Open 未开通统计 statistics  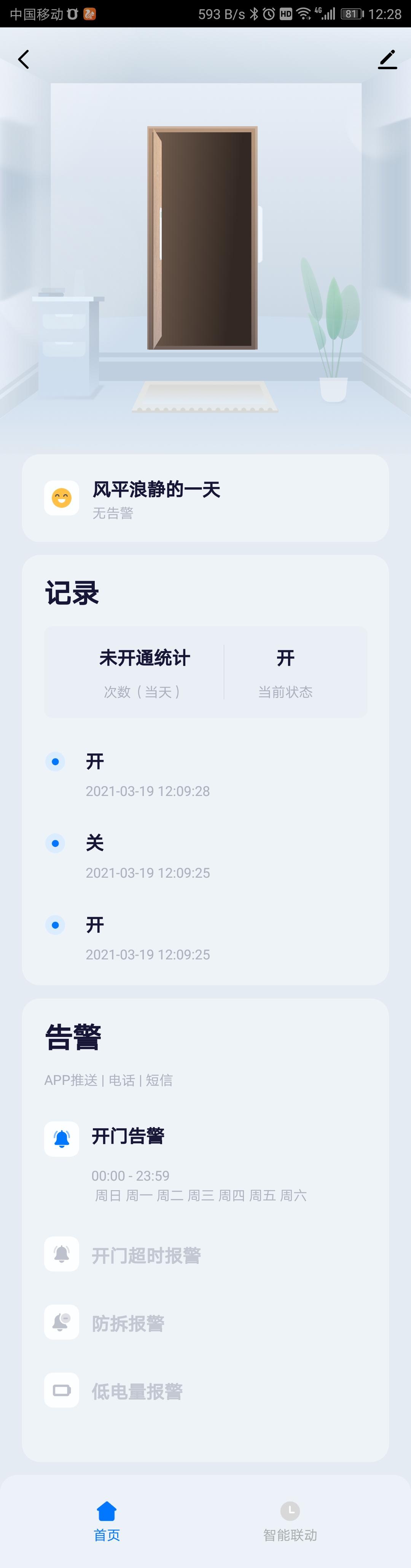[x=144, y=671]
